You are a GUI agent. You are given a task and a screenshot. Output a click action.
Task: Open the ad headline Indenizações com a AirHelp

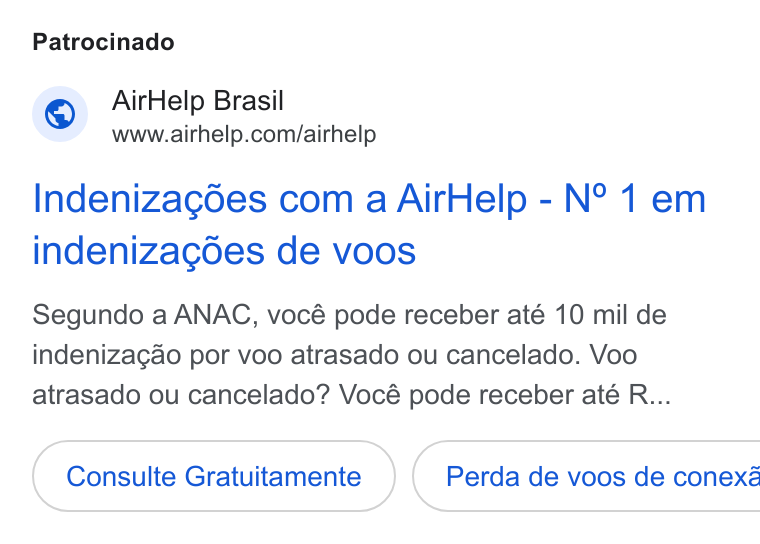tap(369, 225)
